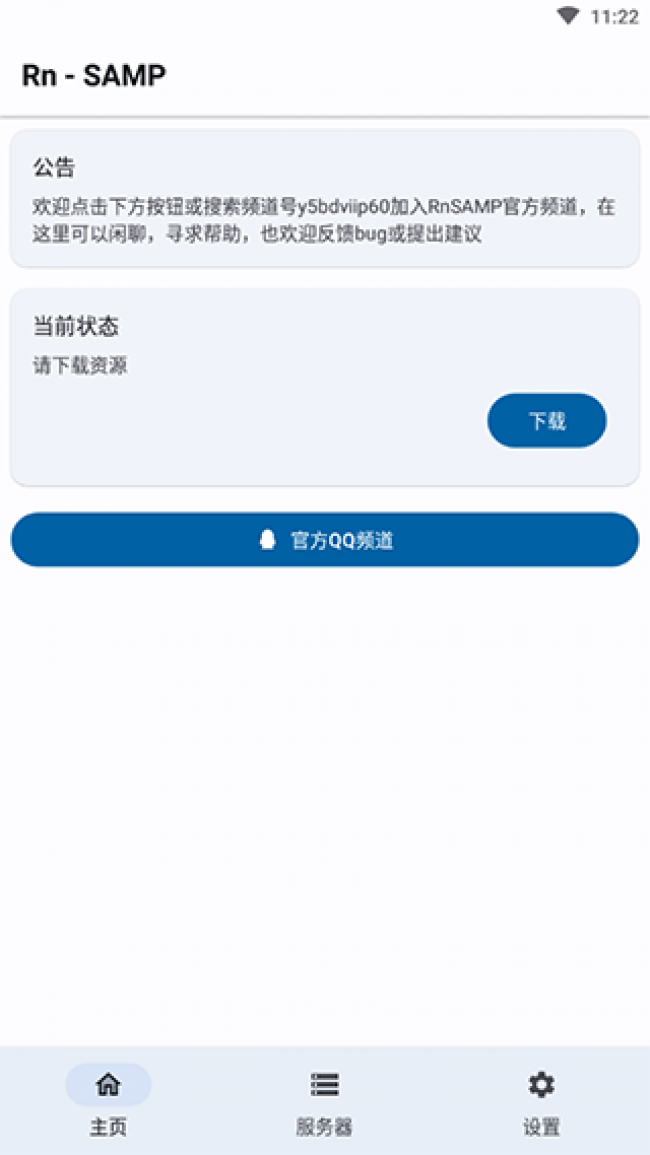Switch to the 服务器 tab
650x1155 pixels.
[x=324, y=1101]
